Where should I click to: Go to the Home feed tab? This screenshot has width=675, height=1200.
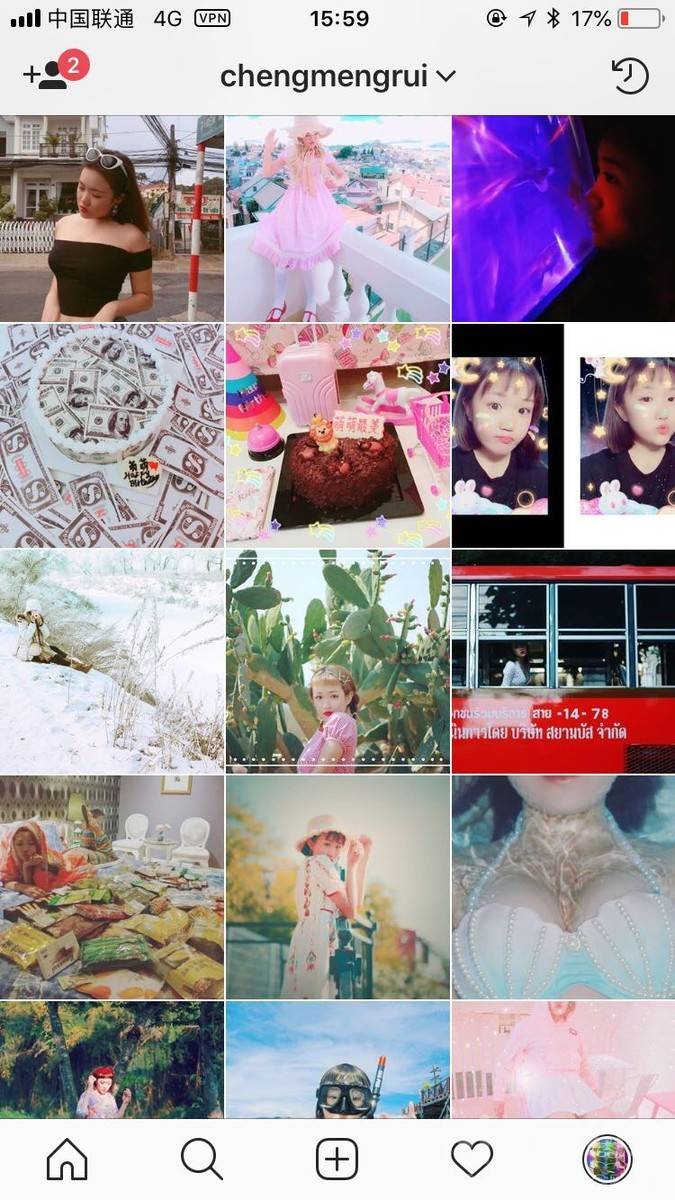pyautogui.click(x=67, y=1160)
